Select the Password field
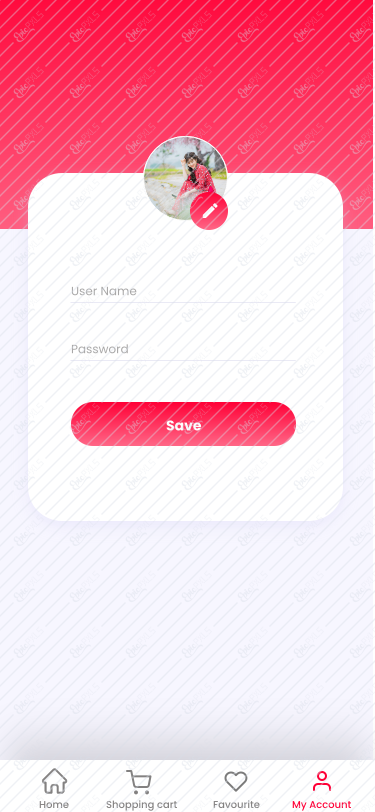The image size is (375, 812). 183,350
